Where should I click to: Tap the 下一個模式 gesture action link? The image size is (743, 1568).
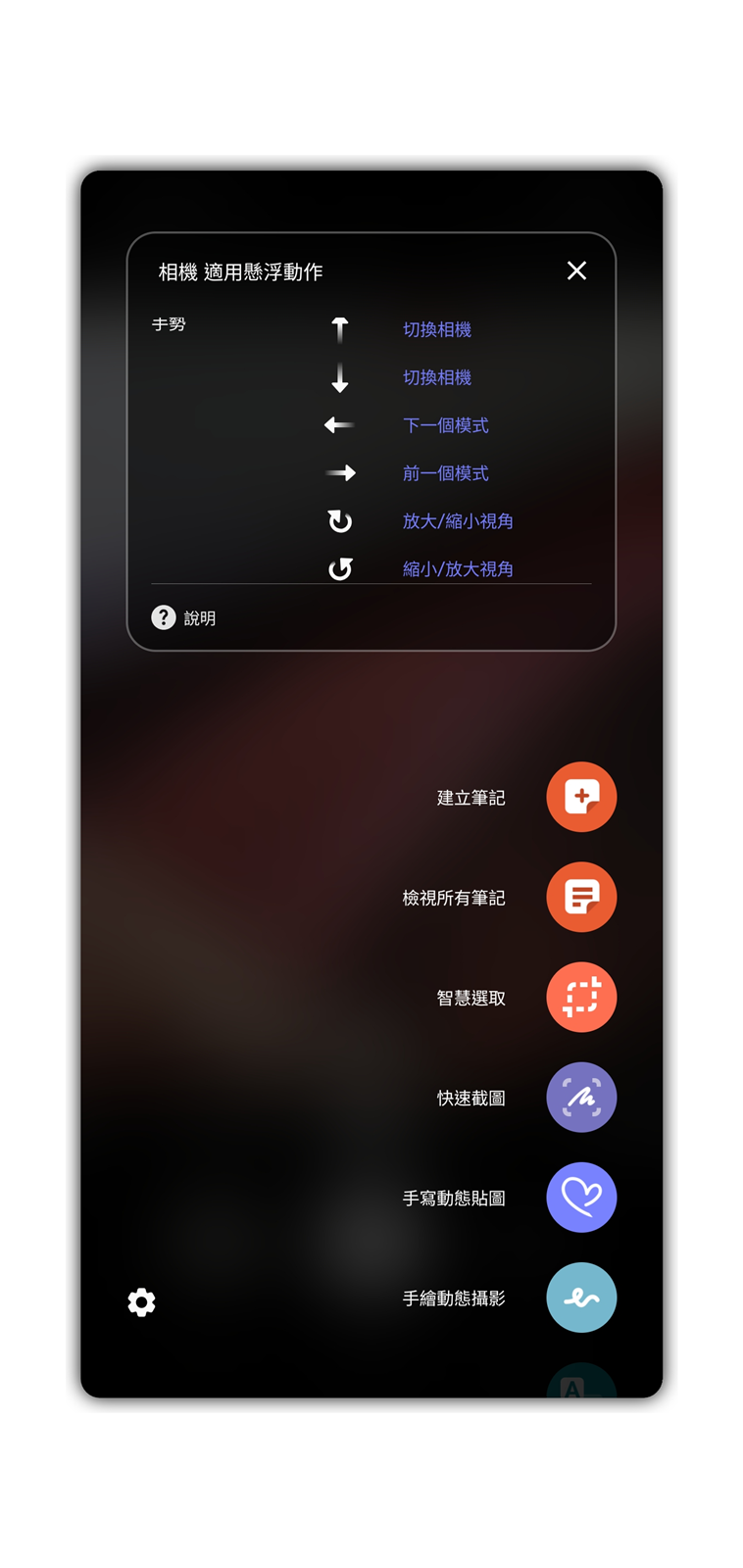(445, 425)
